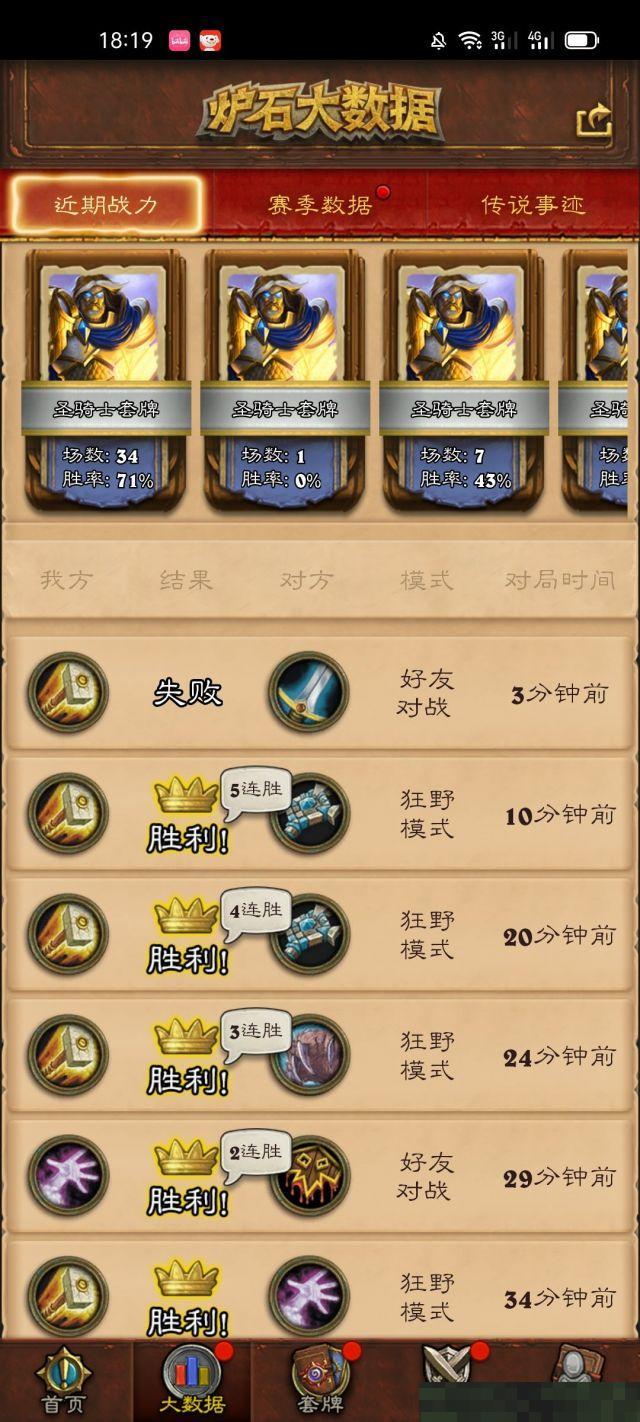This screenshot has height=1422, width=640.
Task: Share the stats via the share icon
Action: pyautogui.click(x=594, y=121)
